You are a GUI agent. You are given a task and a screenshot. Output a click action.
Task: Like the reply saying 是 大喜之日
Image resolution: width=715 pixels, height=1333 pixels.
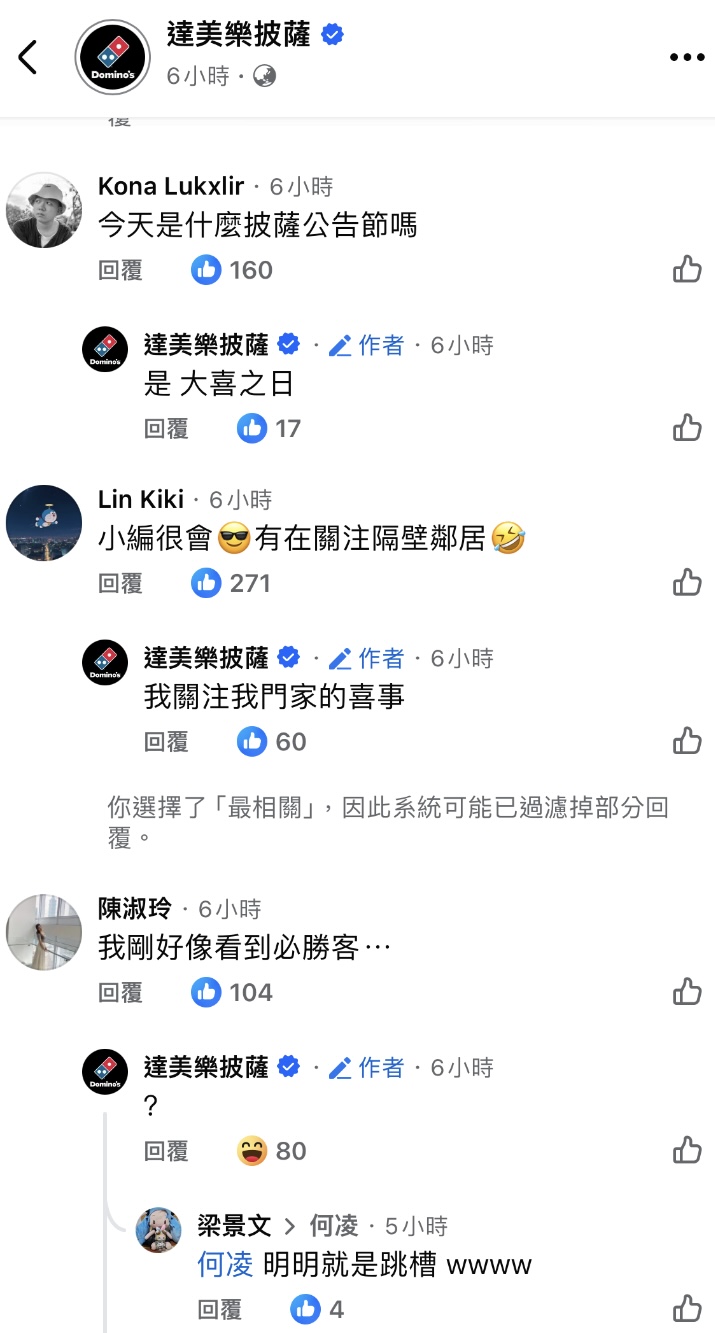click(687, 428)
